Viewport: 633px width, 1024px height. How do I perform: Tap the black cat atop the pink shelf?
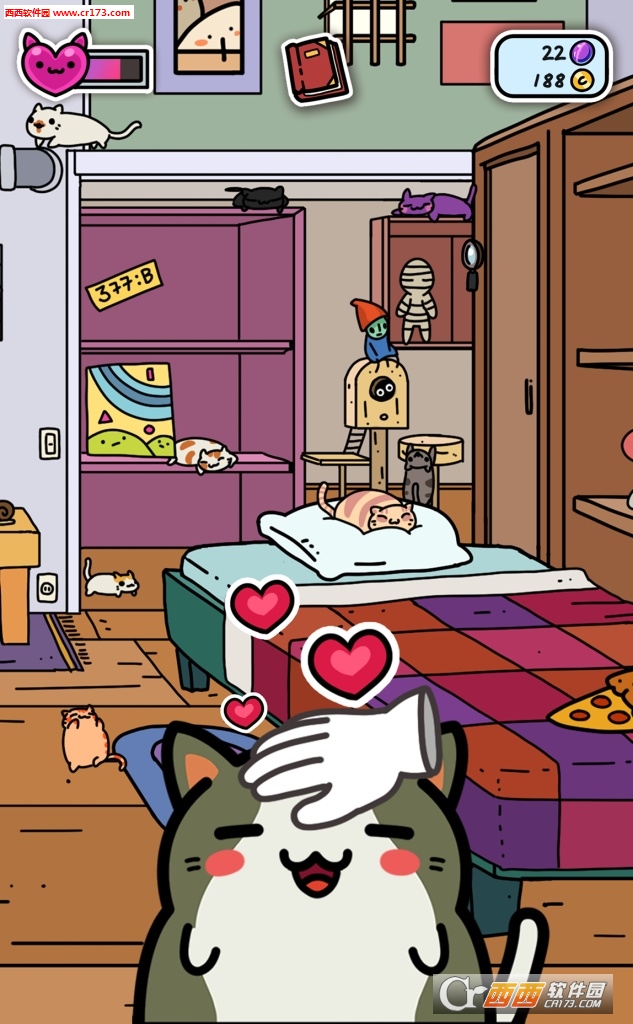[x=261, y=198]
